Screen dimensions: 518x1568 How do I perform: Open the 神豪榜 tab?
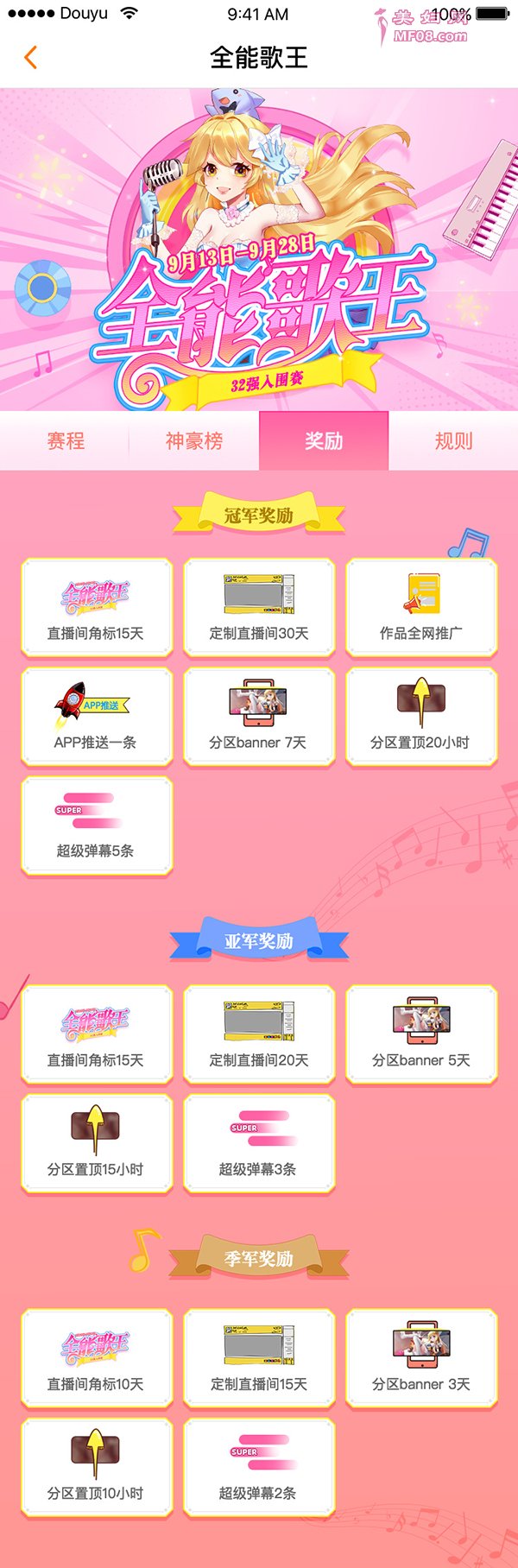click(194, 441)
